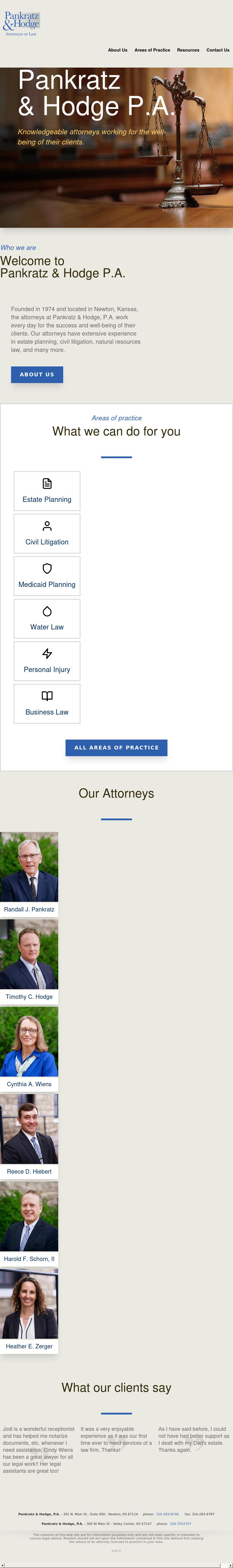Open the Water Law card
The height and width of the screenshot is (1568, 233).
coord(47,618)
